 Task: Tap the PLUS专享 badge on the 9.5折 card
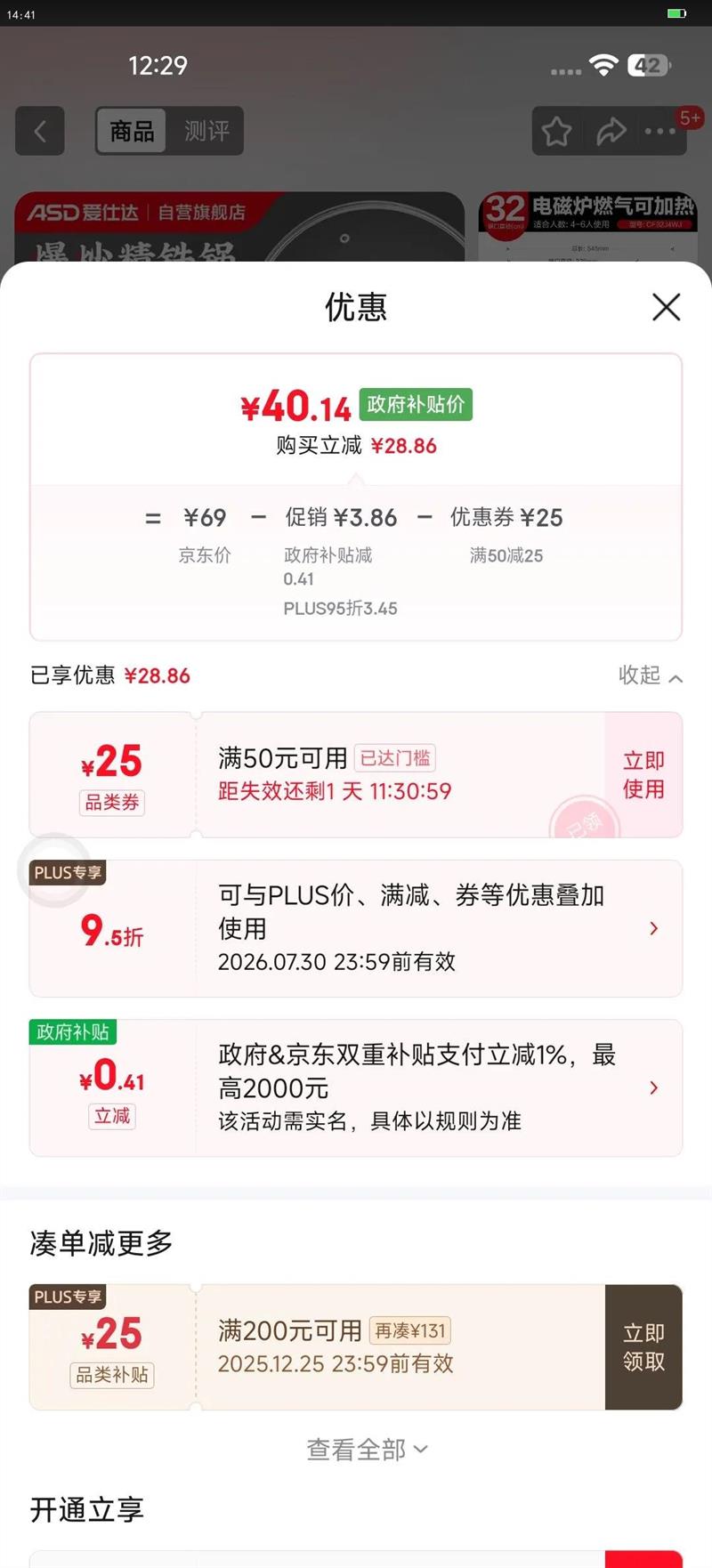coord(66,873)
